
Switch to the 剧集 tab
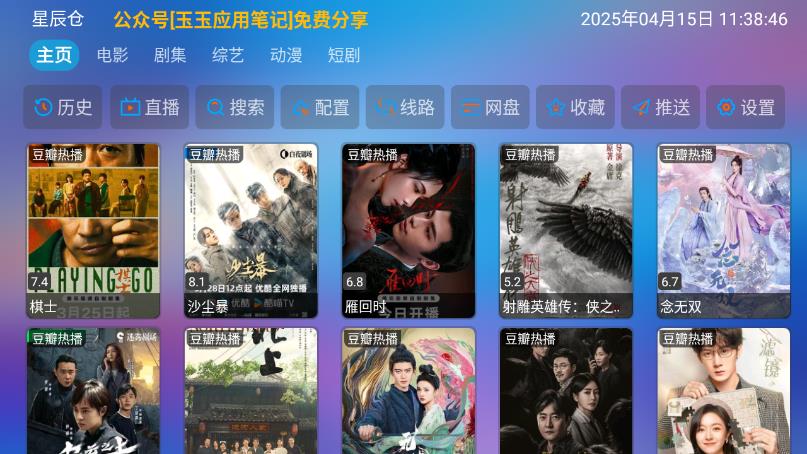[170, 55]
